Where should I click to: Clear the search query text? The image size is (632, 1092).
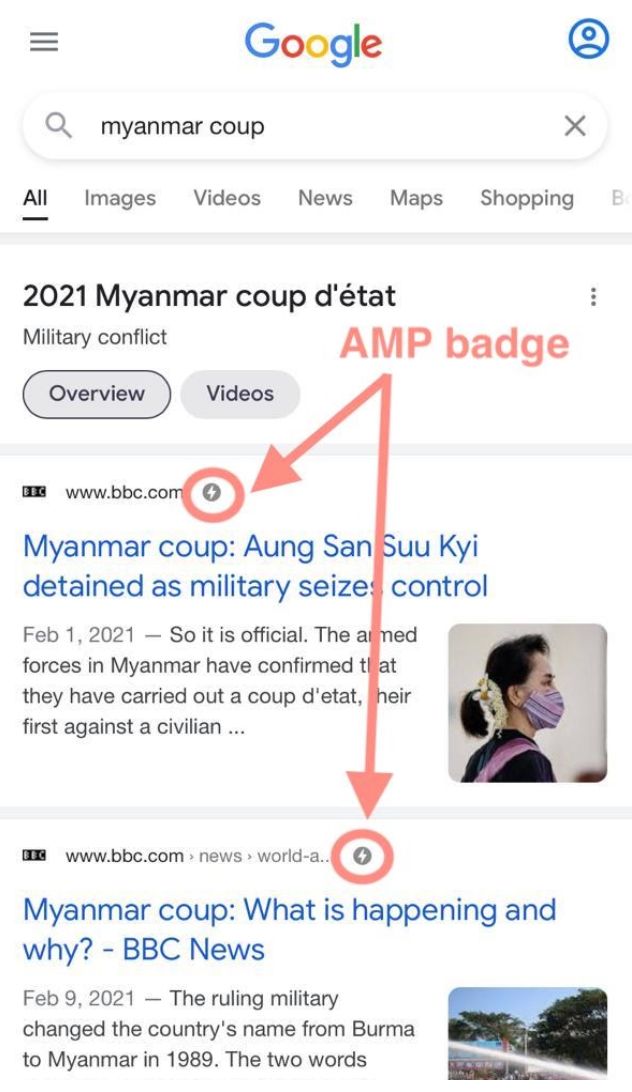[x=575, y=126]
